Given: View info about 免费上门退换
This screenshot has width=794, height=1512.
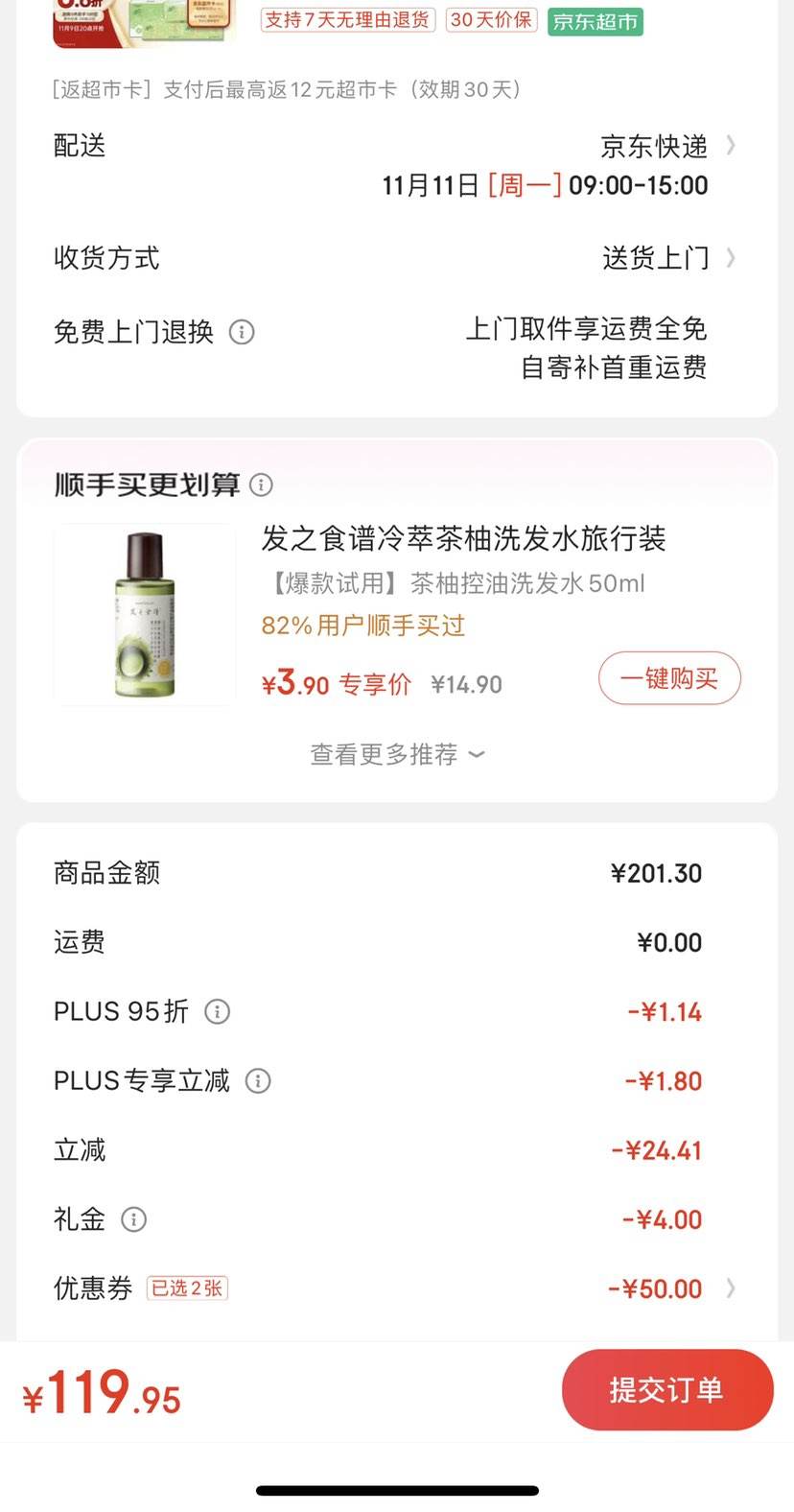Looking at the screenshot, I should [x=242, y=332].
